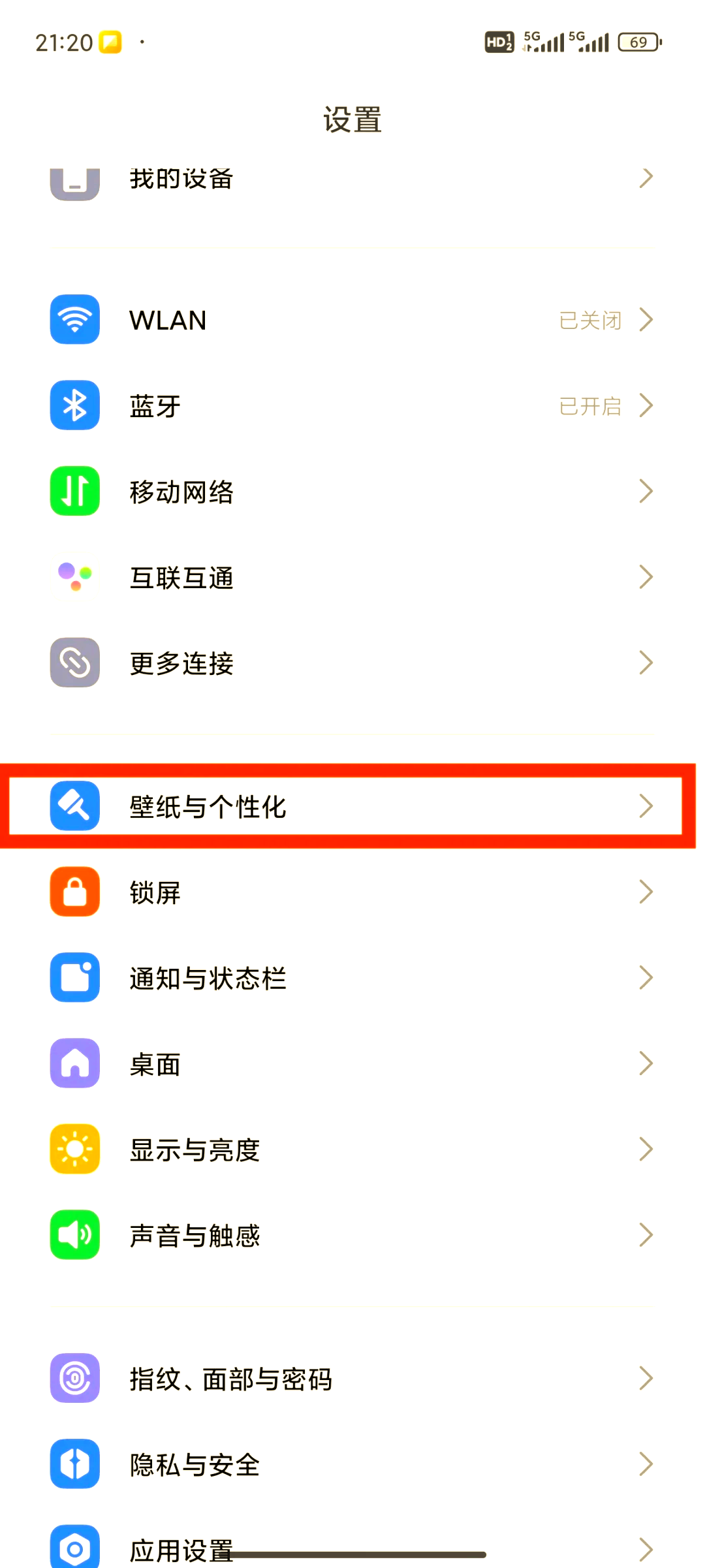Image resolution: width=705 pixels, height=1568 pixels.
Task: Select the 更多连接 link icon
Action: click(74, 663)
